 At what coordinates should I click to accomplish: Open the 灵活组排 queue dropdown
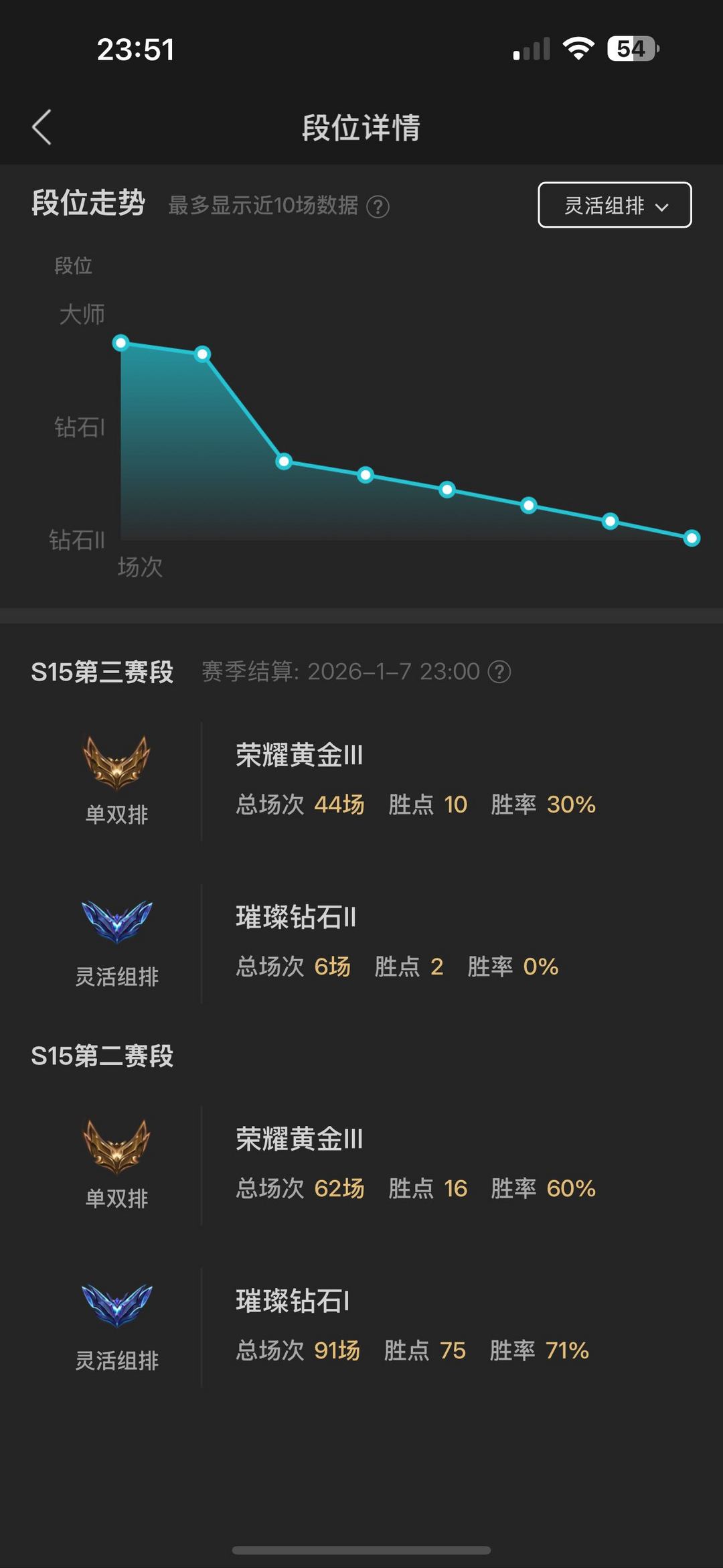pos(615,205)
